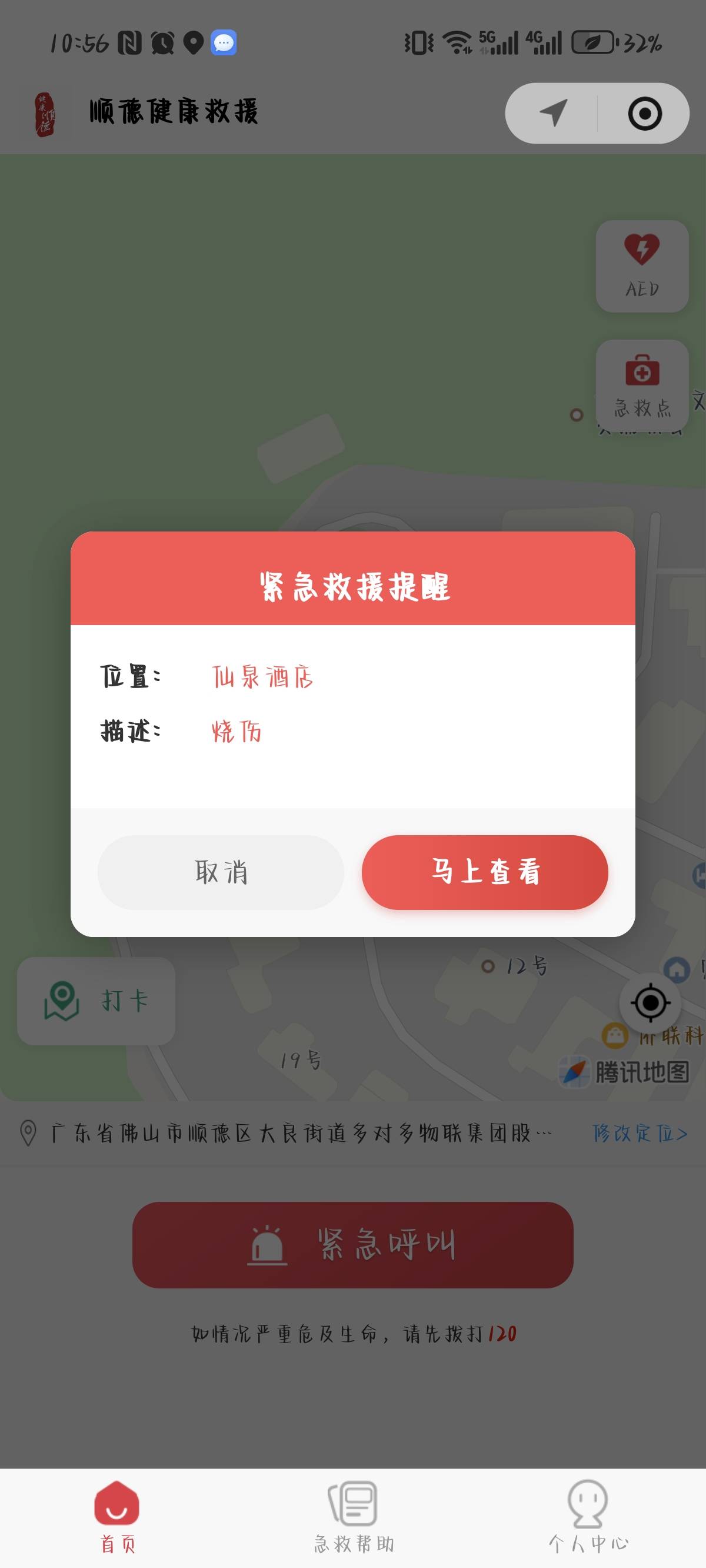Viewport: 706px width, 1568px height.
Task: Open the AED locations button
Action: click(641, 266)
